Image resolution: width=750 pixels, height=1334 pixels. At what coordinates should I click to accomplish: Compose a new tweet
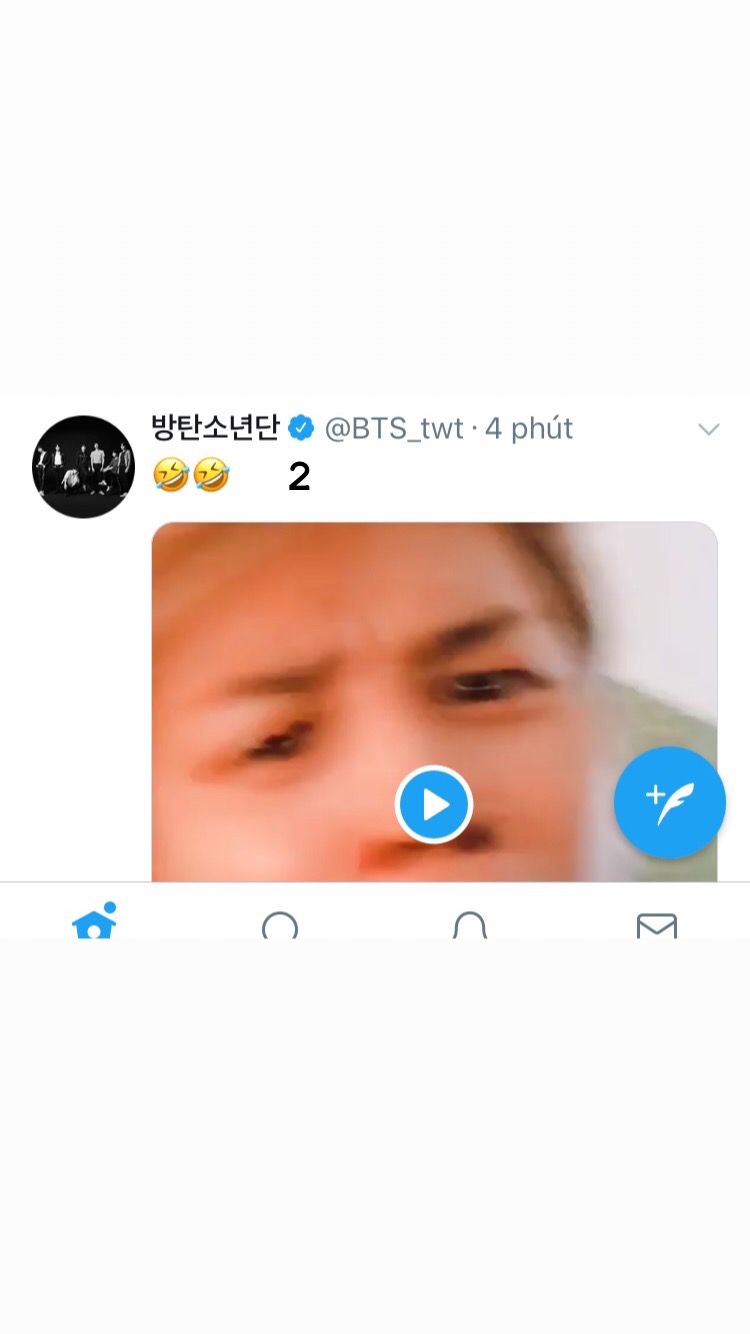pos(669,802)
